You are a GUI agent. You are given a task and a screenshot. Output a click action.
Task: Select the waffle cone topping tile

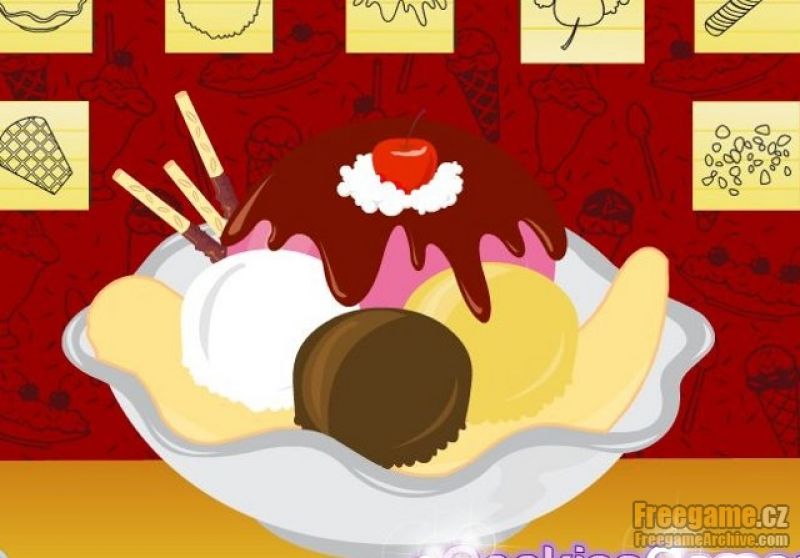point(42,154)
